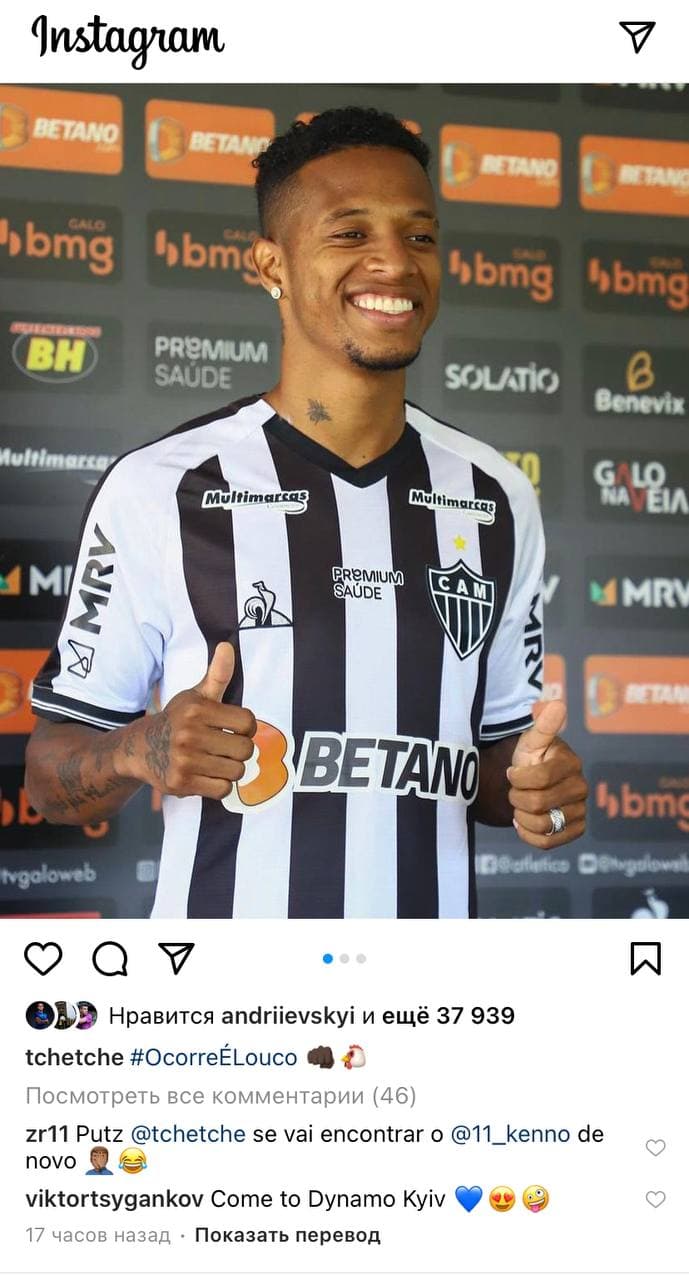Open direct messages from the top bar
The image size is (689, 1280).
[637, 37]
